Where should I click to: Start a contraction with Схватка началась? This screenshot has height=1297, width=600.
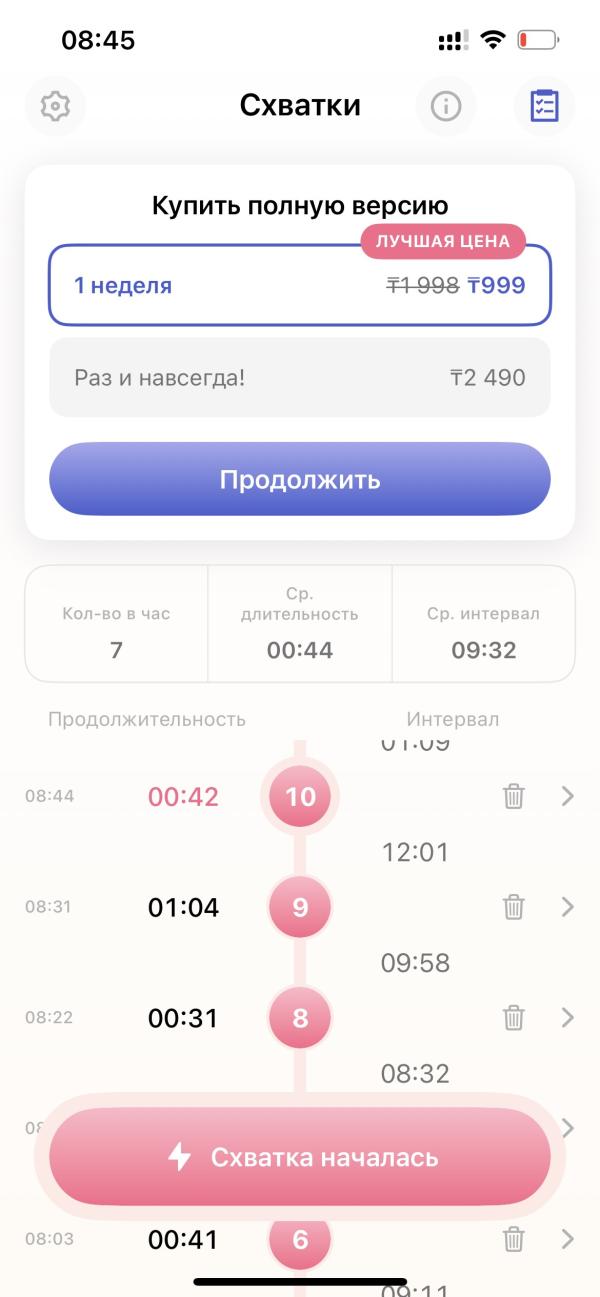click(x=300, y=1157)
